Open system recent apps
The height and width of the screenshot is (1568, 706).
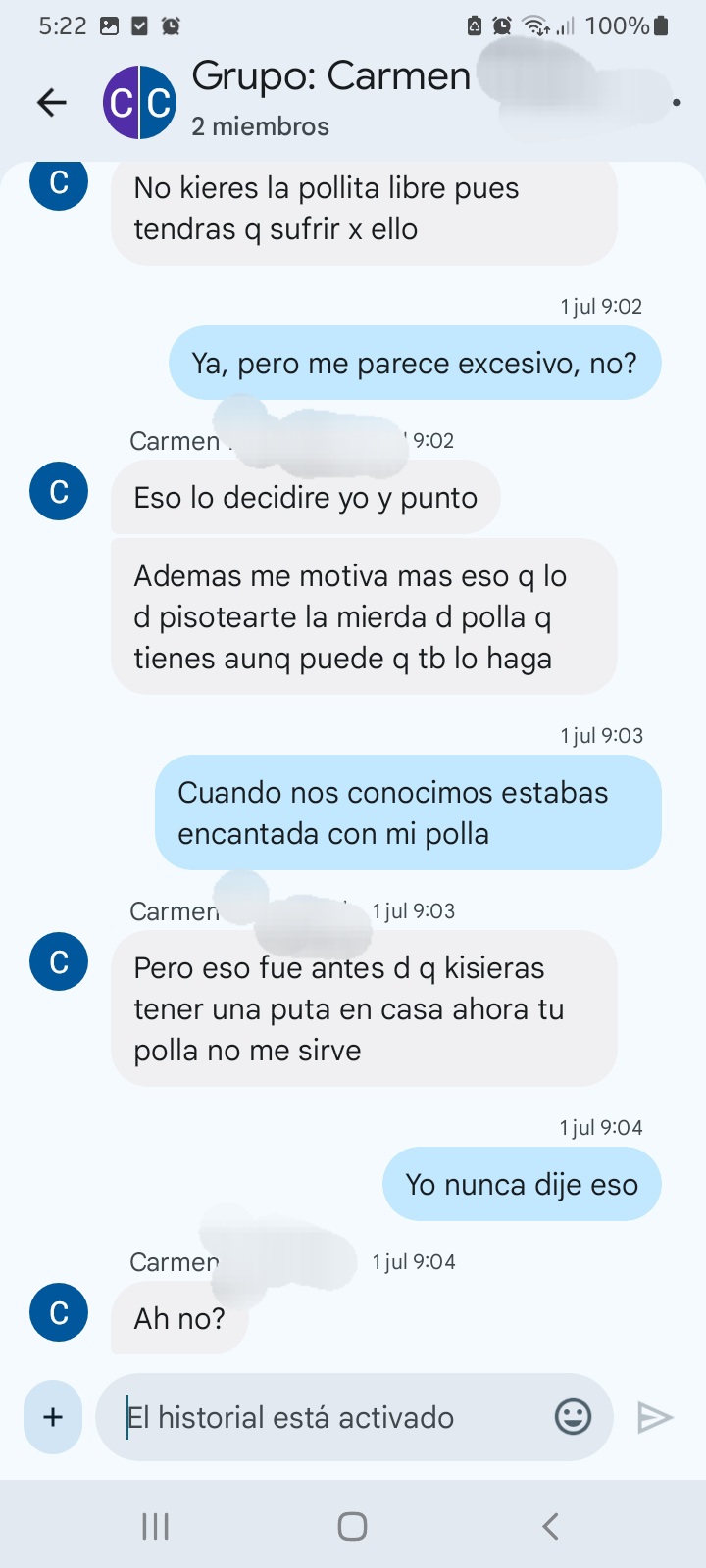pyautogui.click(x=155, y=1526)
